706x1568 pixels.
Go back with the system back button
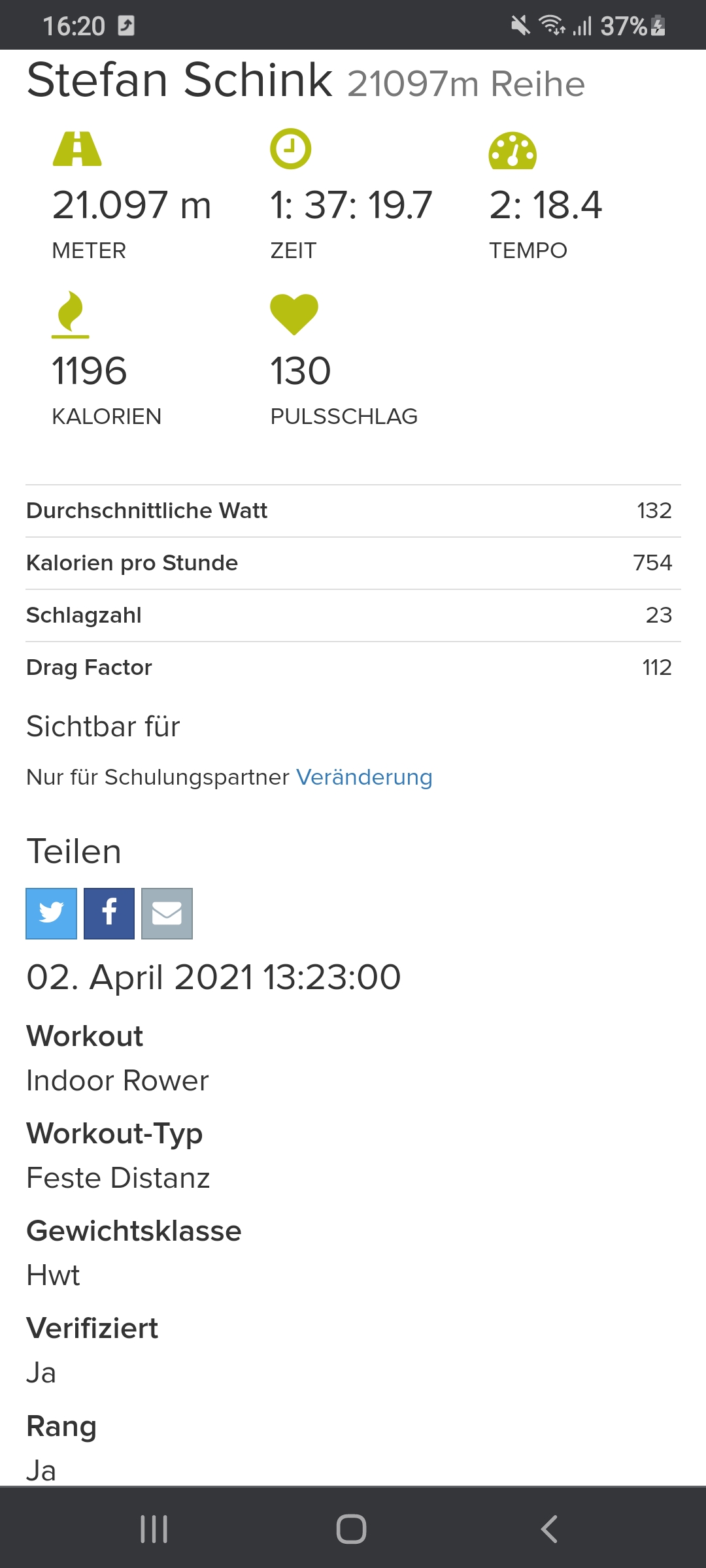point(549,1529)
